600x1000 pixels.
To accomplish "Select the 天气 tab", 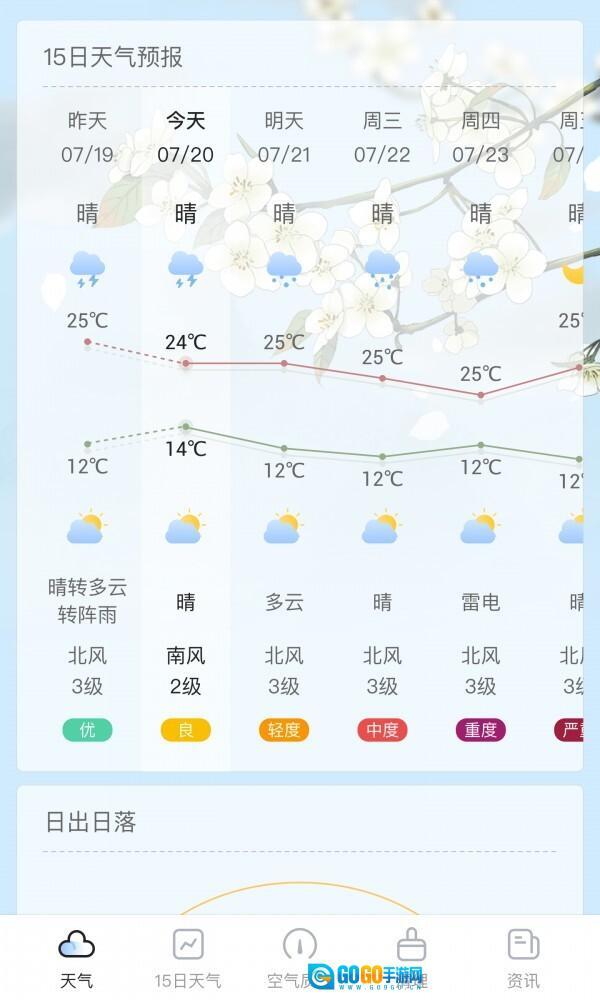I will pyautogui.click(x=76, y=957).
